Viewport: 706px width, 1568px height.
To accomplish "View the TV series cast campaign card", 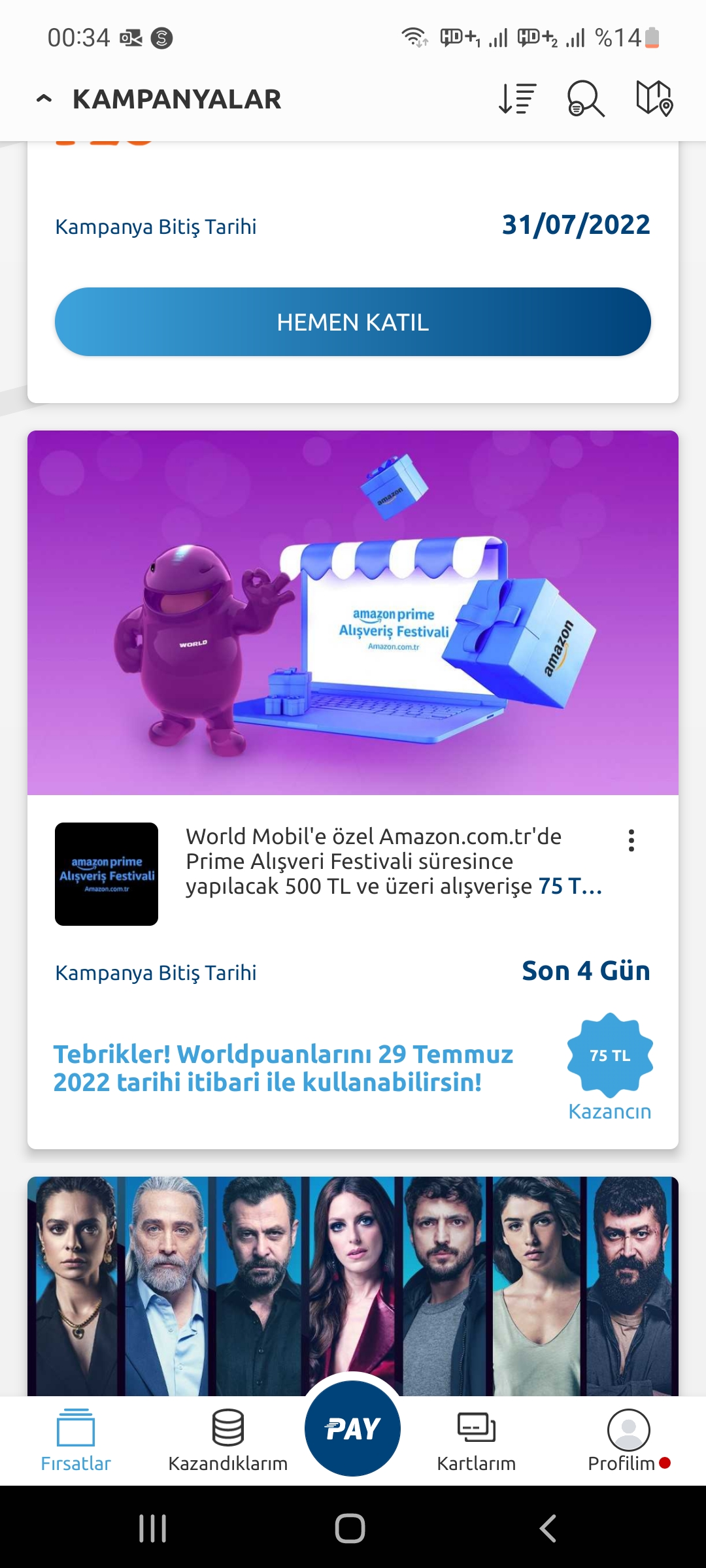I will [x=353, y=1285].
